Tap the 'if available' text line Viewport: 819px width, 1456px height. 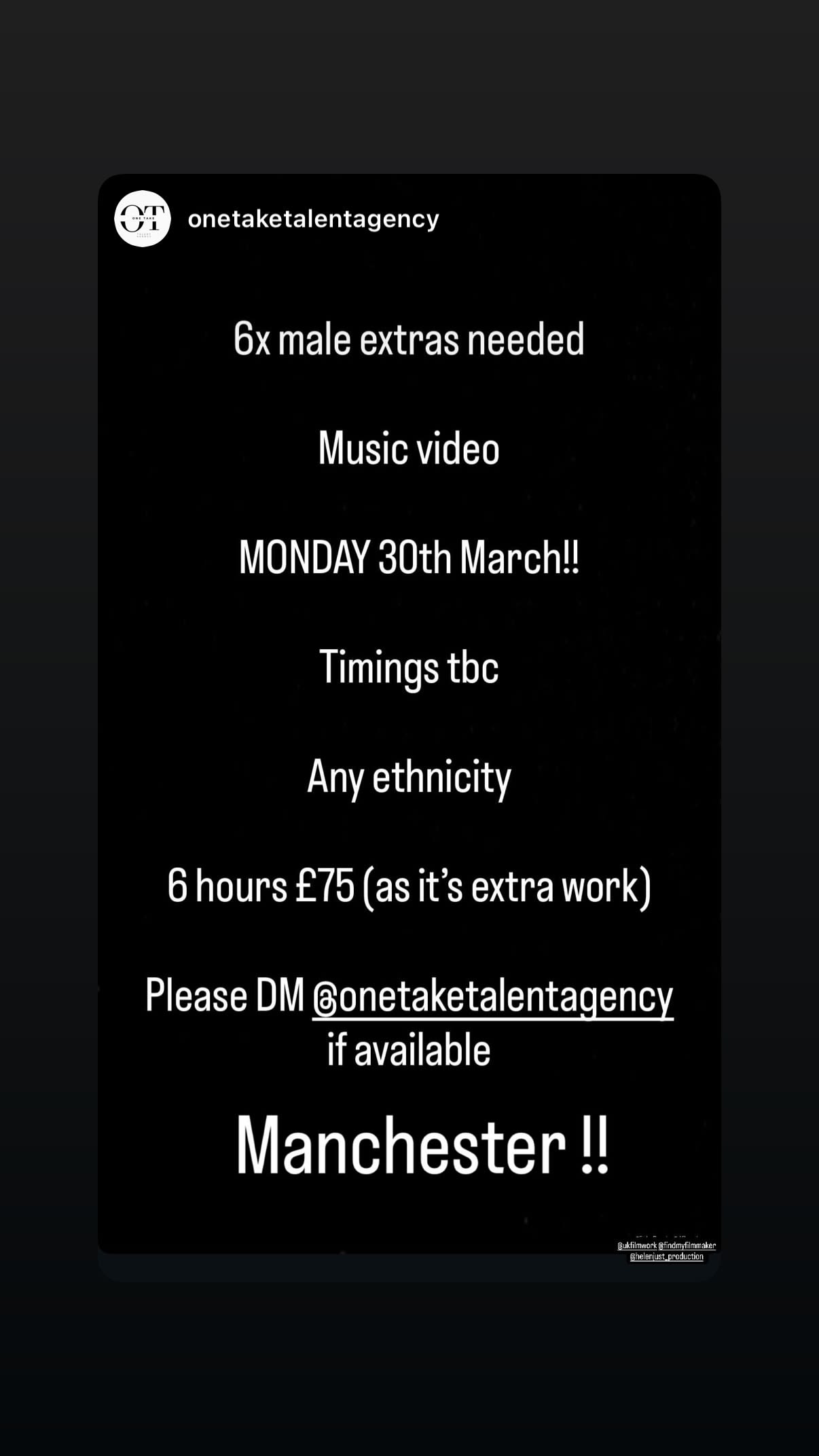point(409,1049)
